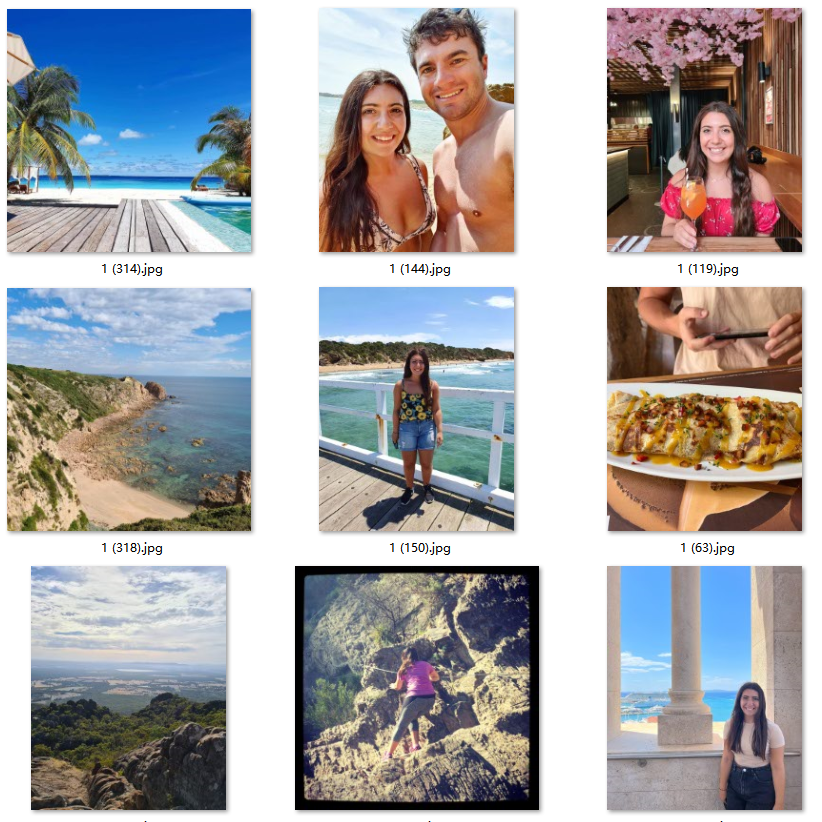Screen dimensions: 822x822
Task: Select the black-framed rock climbing thumbnail
Action: [417, 687]
